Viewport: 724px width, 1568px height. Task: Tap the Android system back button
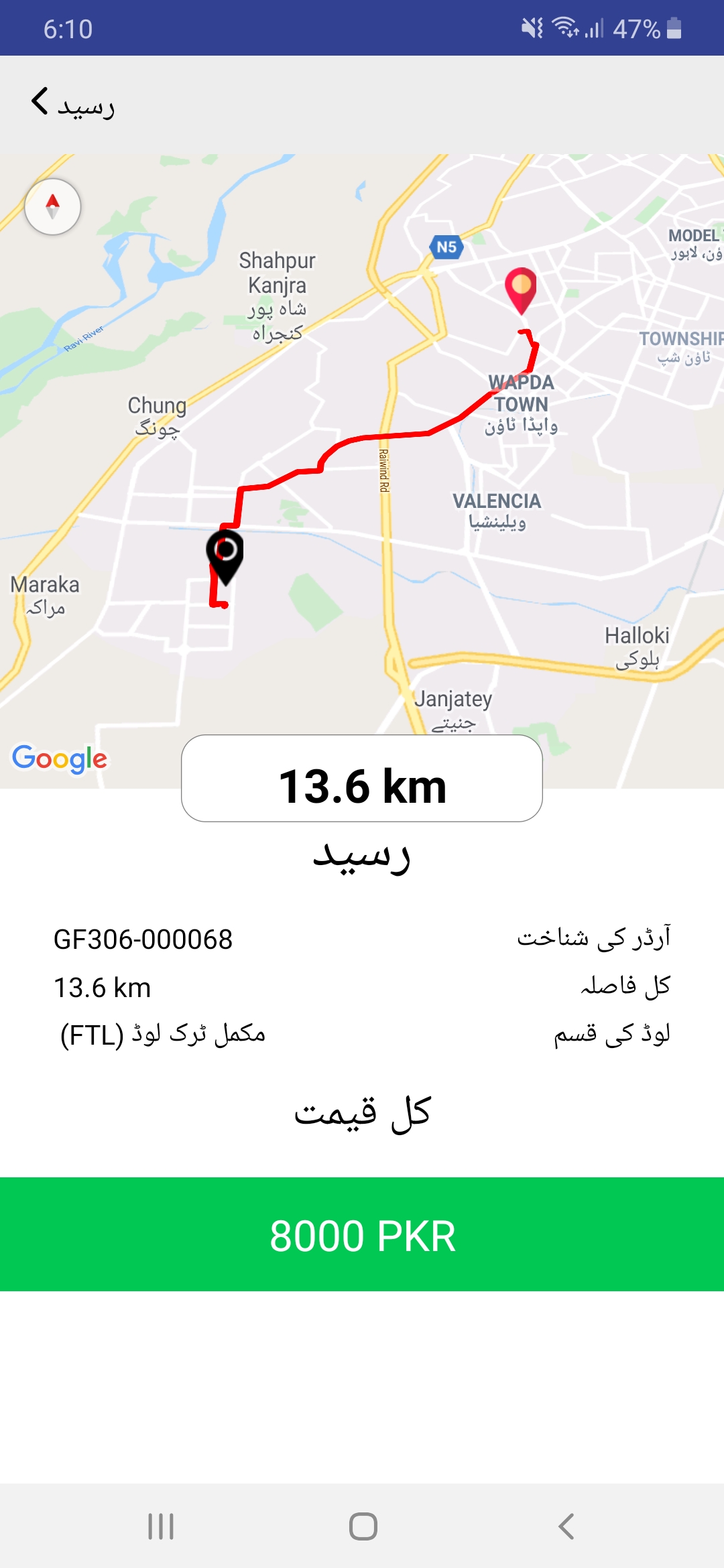tap(566, 1526)
